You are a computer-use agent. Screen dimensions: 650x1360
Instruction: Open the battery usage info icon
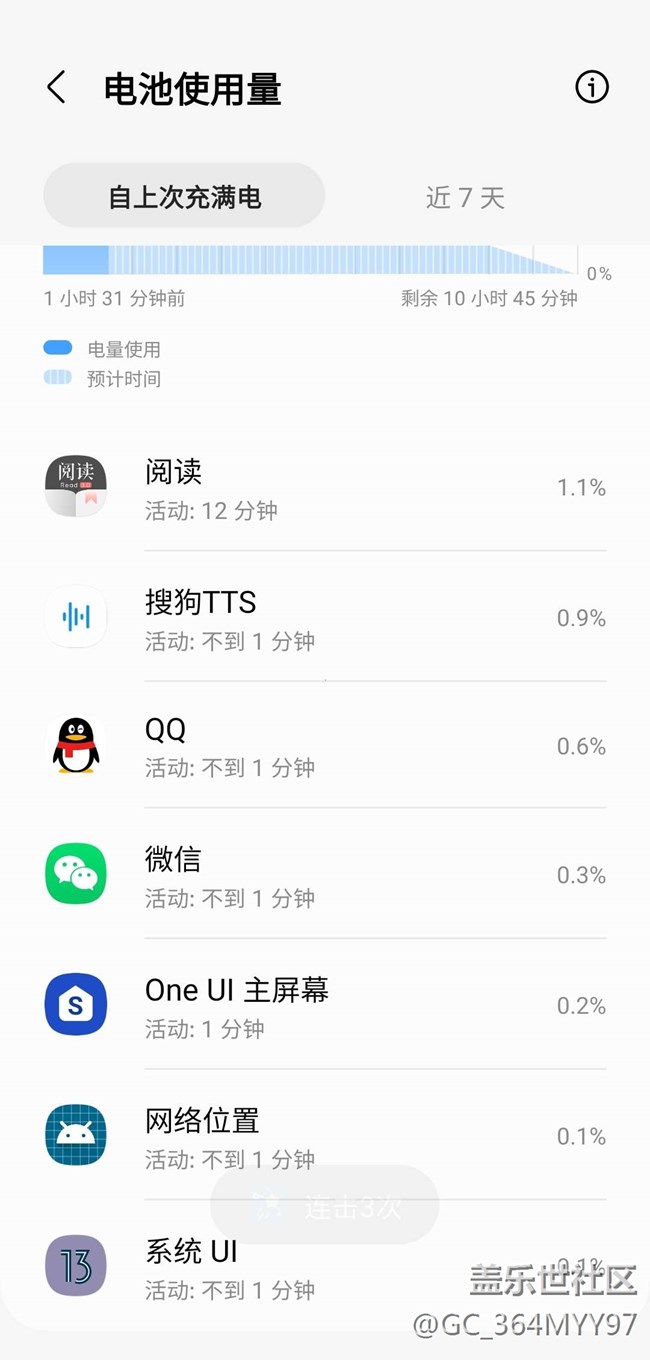(591, 88)
